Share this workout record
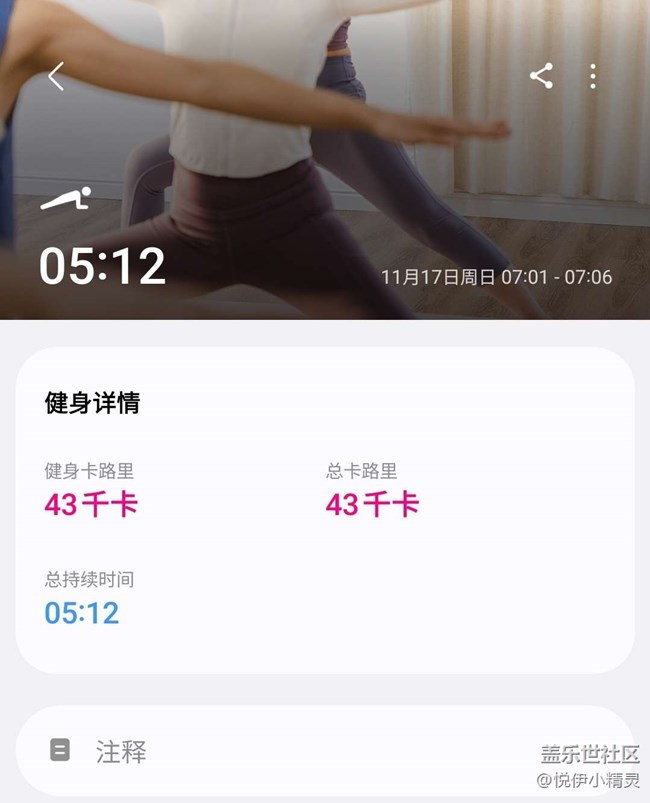The width and height of the screenshot is (650, 803). (541, 76)
